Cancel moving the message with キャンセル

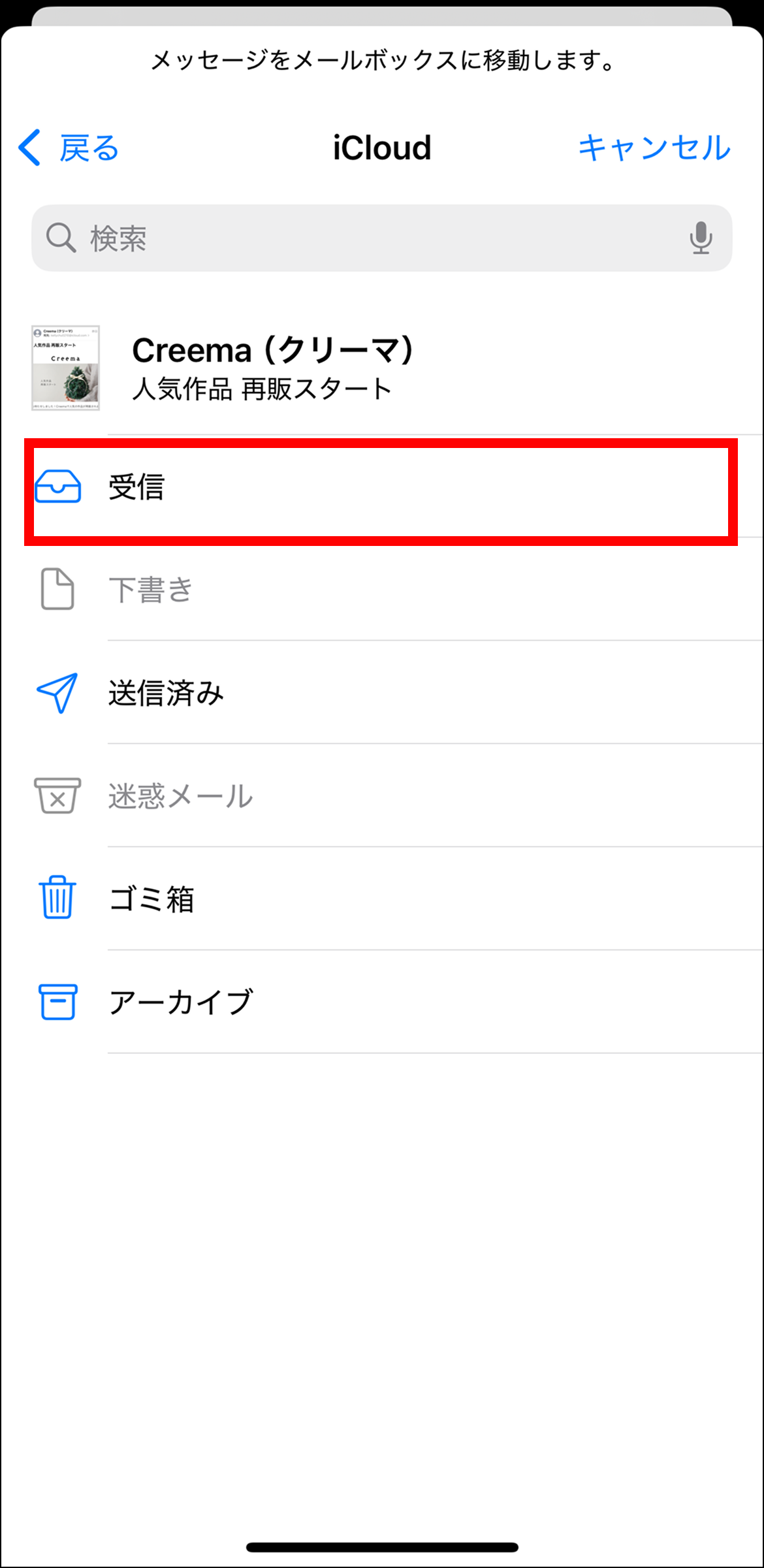click(654, 148)
